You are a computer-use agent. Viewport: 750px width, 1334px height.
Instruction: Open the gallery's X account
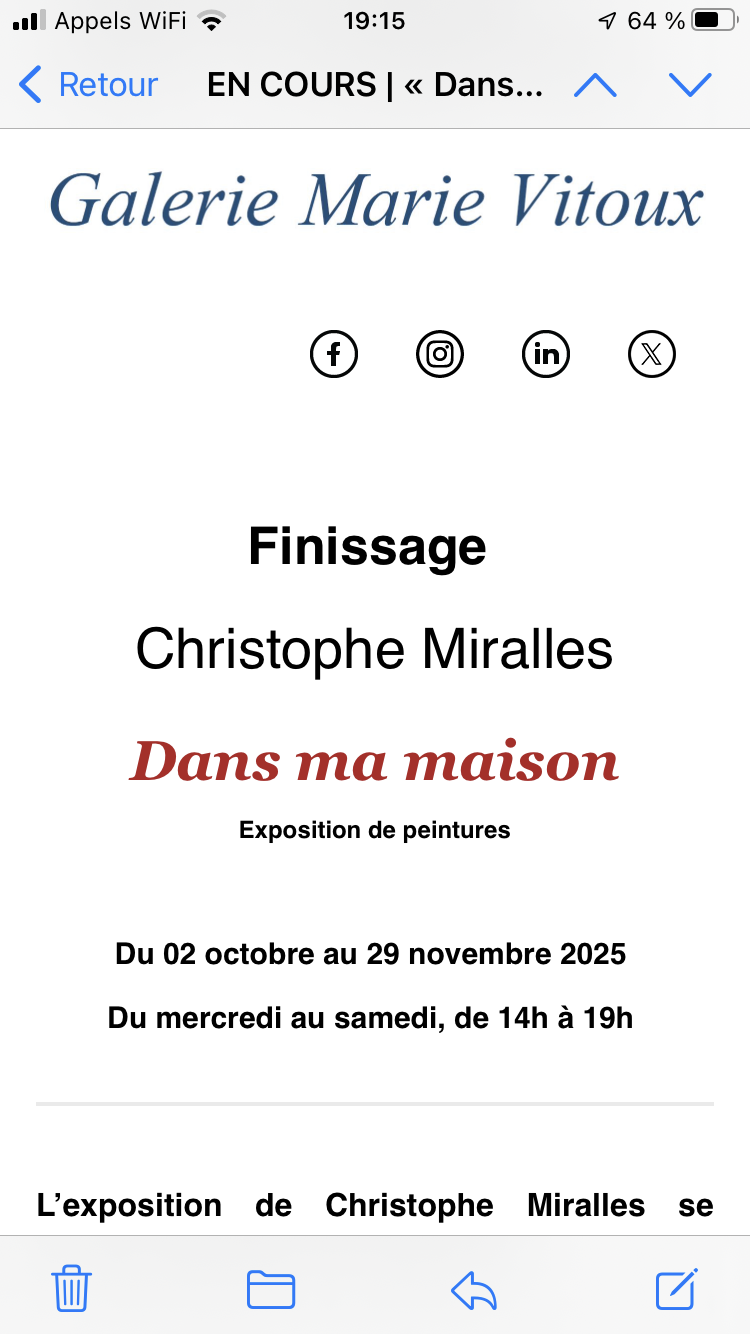pos(652,354)
